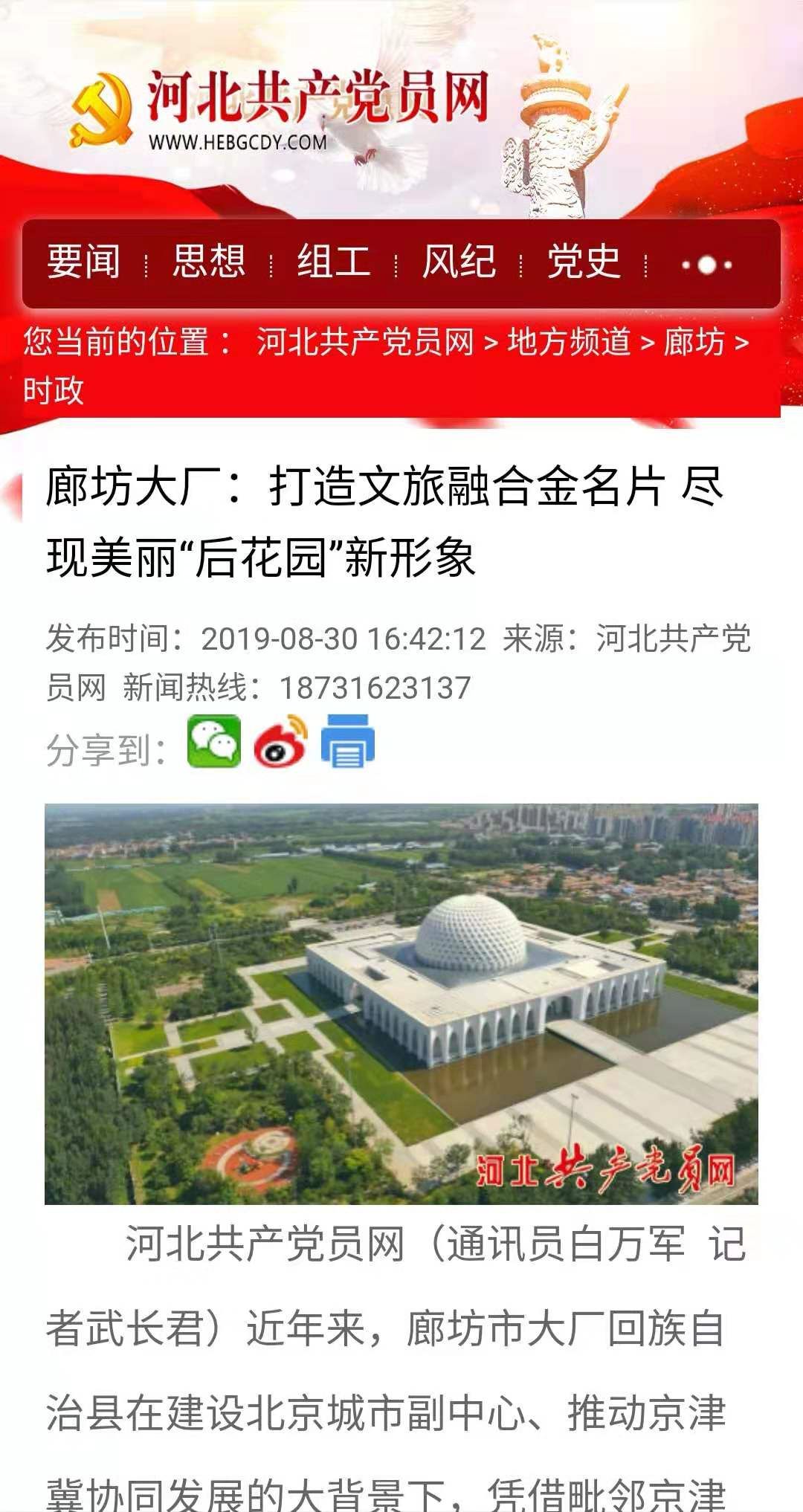Go to the 组工 section

pos(334,262)
